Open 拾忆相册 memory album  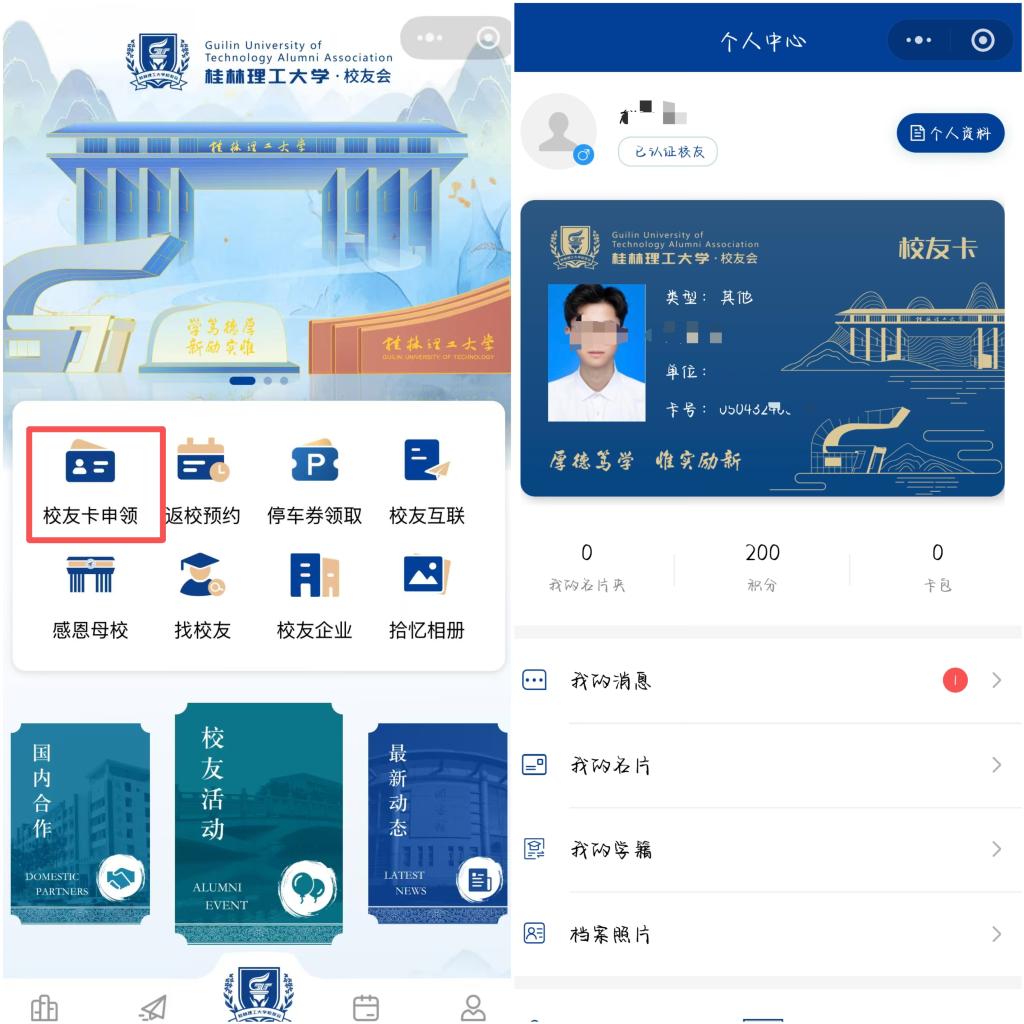point(427,597)
